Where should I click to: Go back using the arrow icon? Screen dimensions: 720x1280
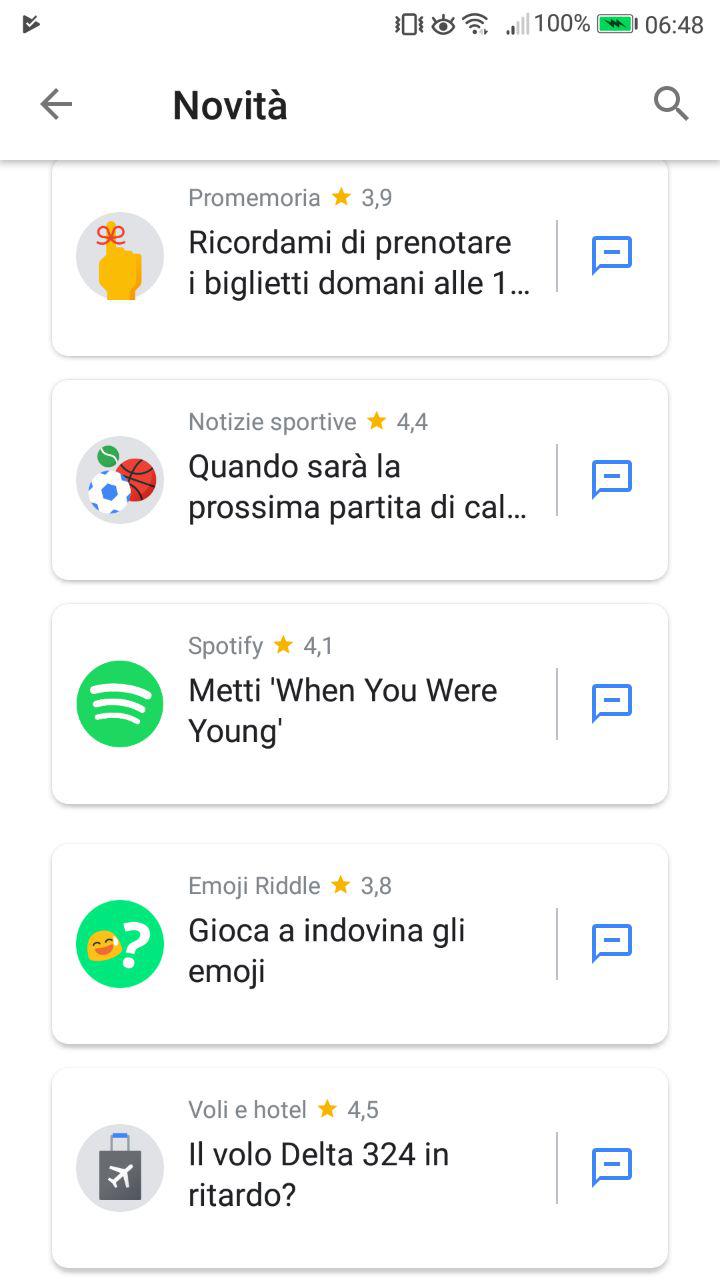click(x=56, y=104)
